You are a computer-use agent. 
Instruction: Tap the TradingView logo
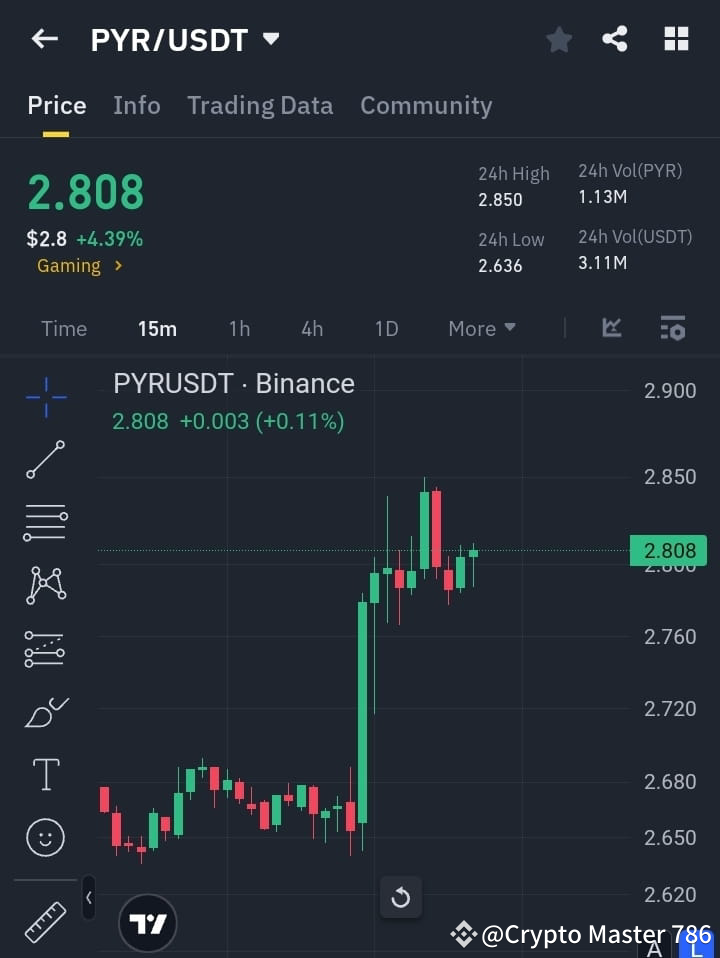pyautogui.click(x=148, y=922)
